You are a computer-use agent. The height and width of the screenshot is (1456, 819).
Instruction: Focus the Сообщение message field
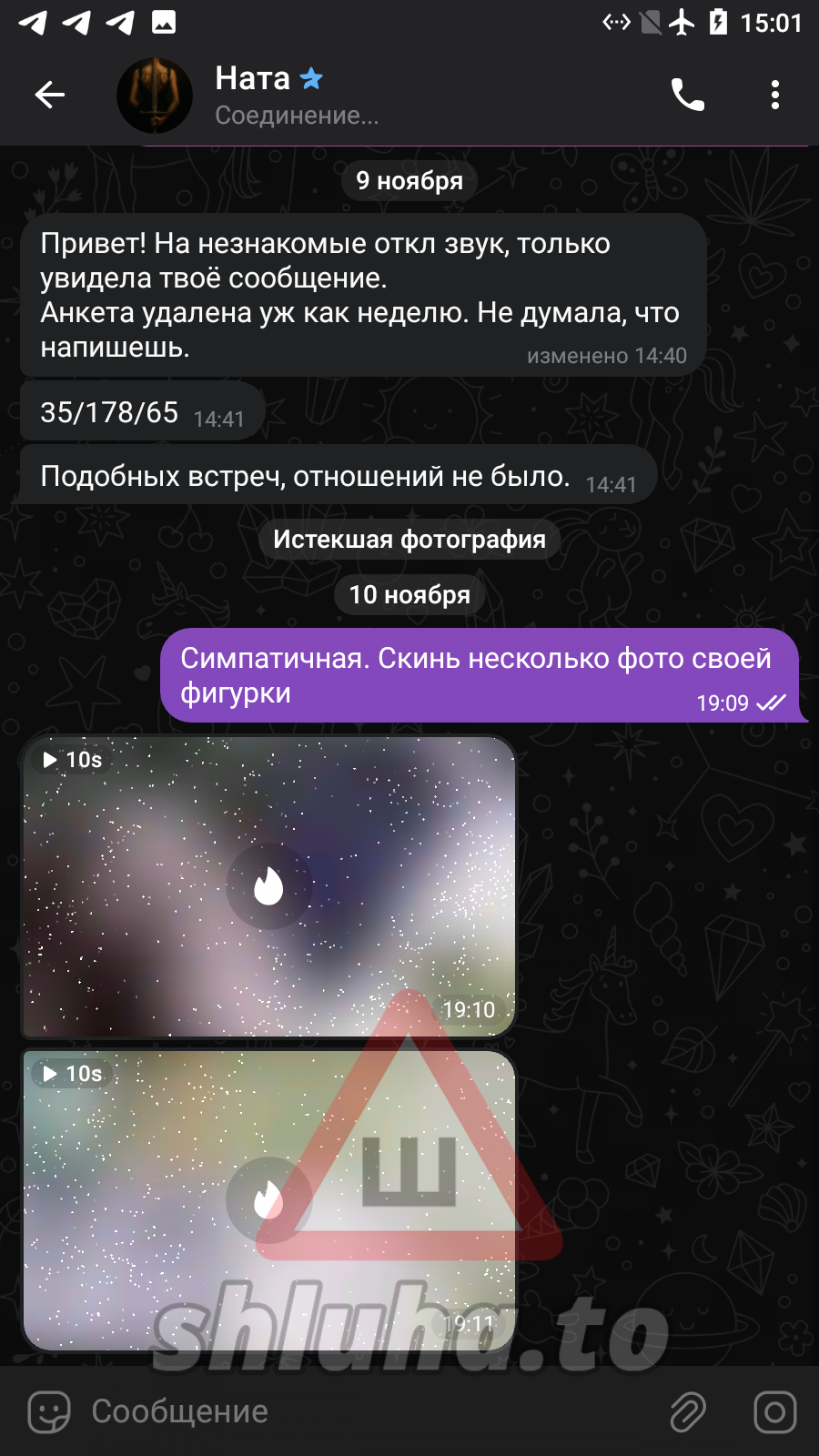pyautogui.click(x=364, y=1411)
